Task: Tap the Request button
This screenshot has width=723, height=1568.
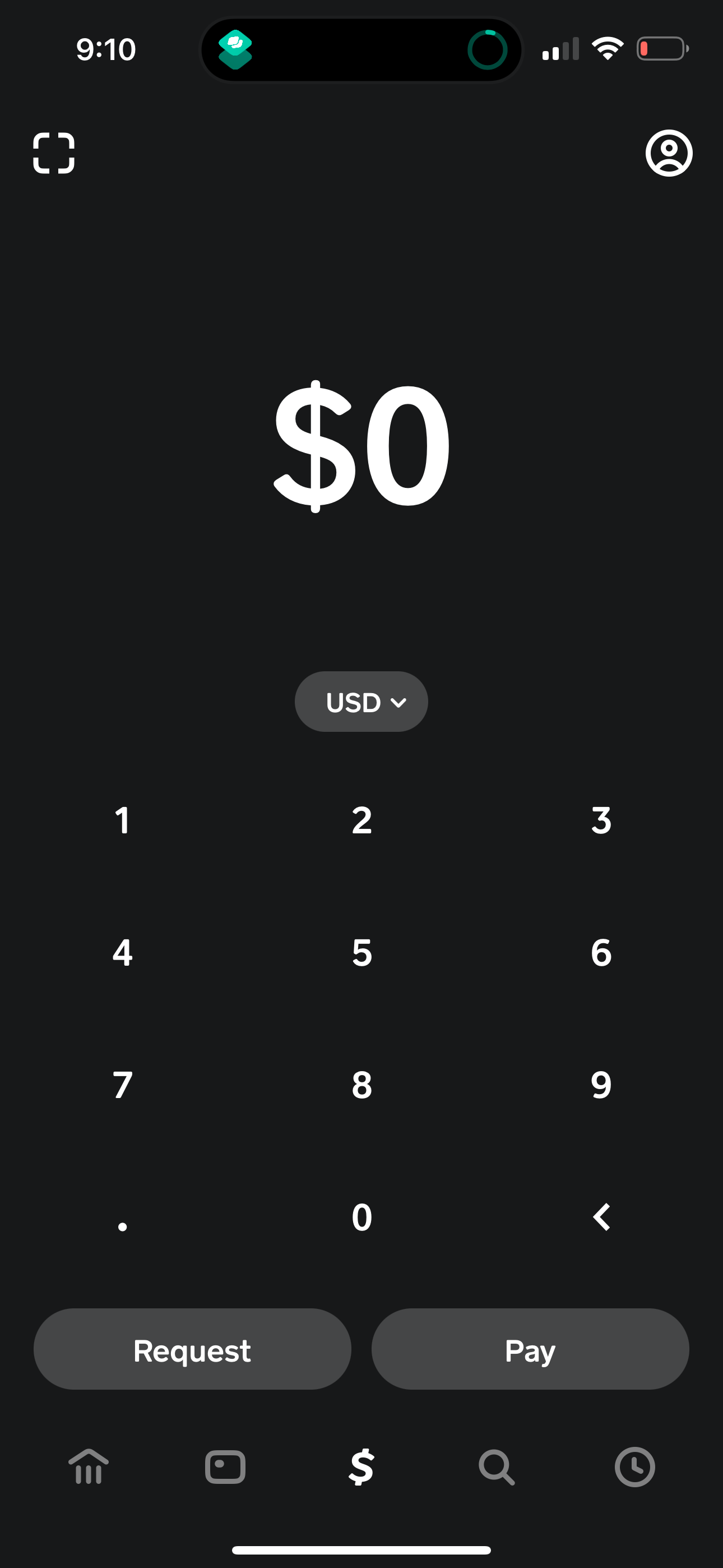Action: (192, 1349)
